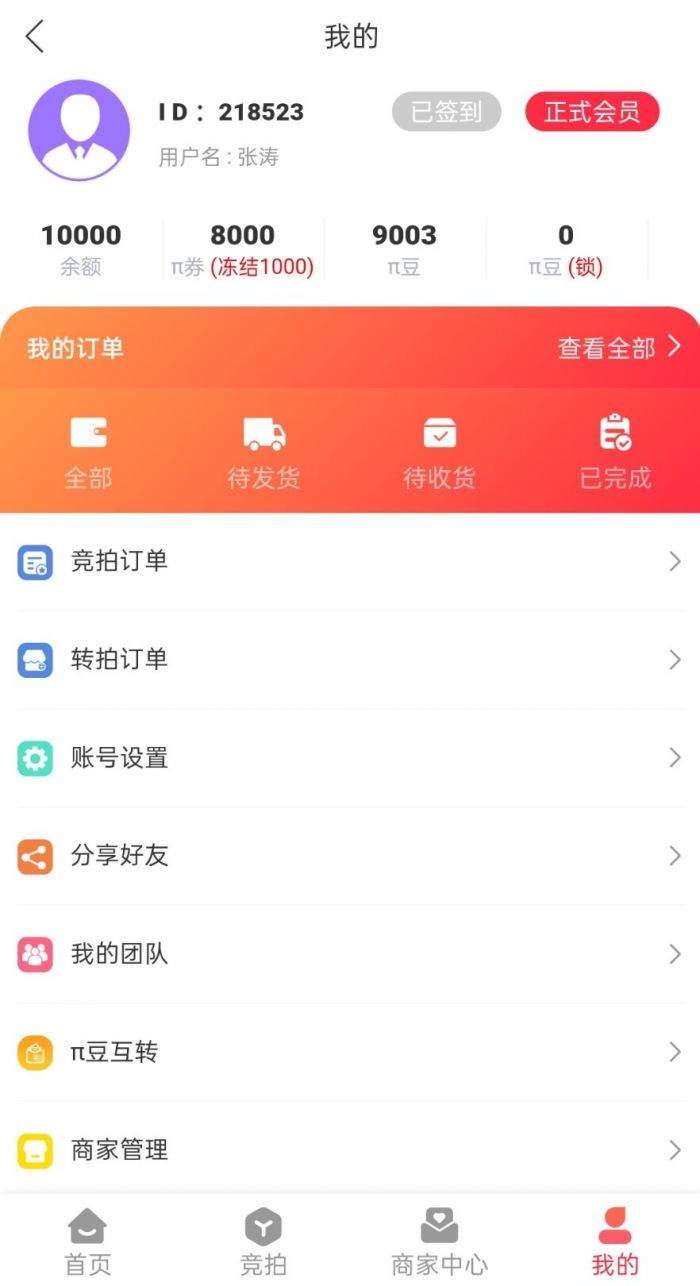Show 待发货 orders
The width and height of the screenshot is (700, 1286).
click(264, 453)
